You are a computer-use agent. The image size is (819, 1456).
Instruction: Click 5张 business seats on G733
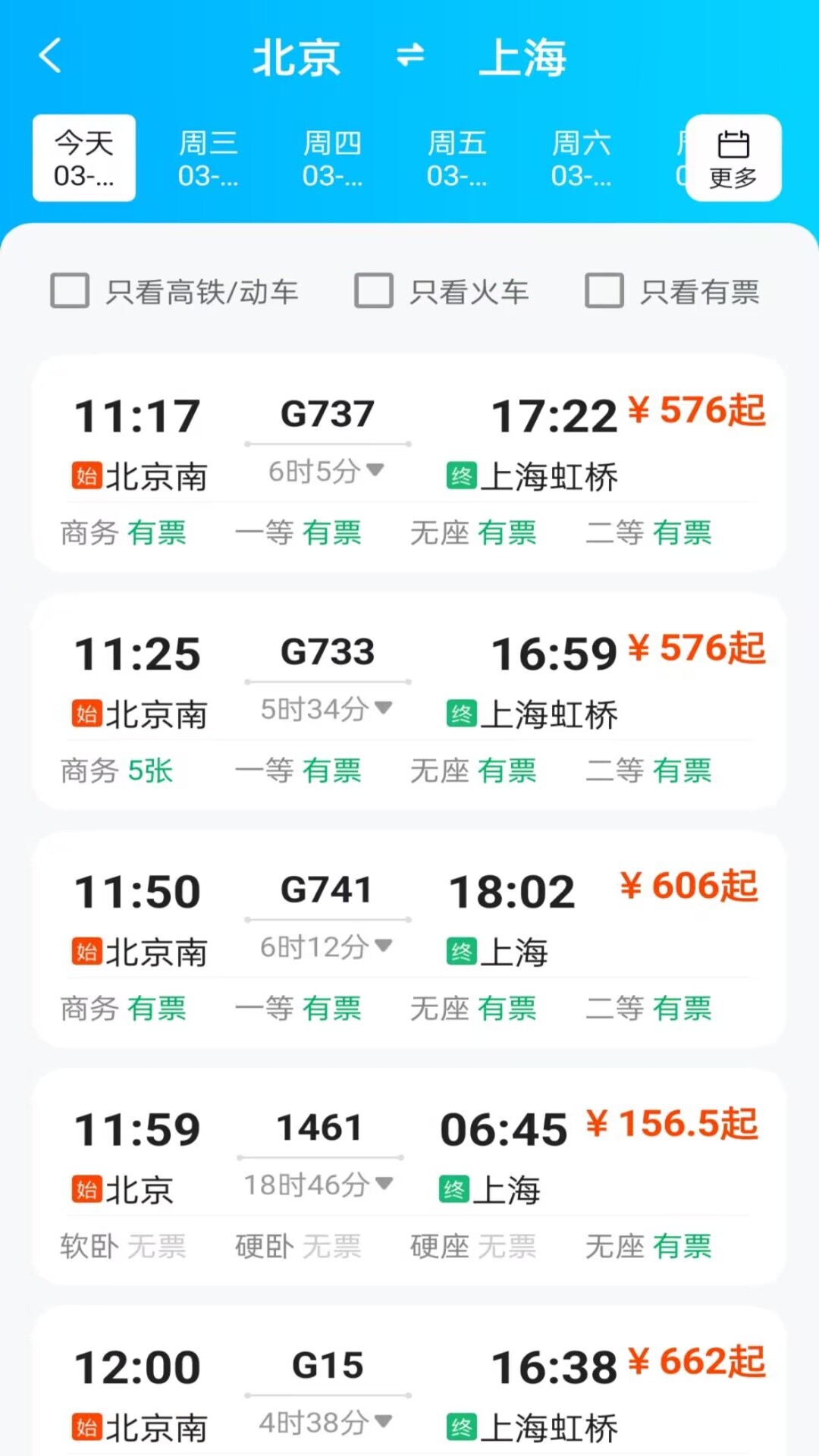pyautogui.click(x=149, y=770)
